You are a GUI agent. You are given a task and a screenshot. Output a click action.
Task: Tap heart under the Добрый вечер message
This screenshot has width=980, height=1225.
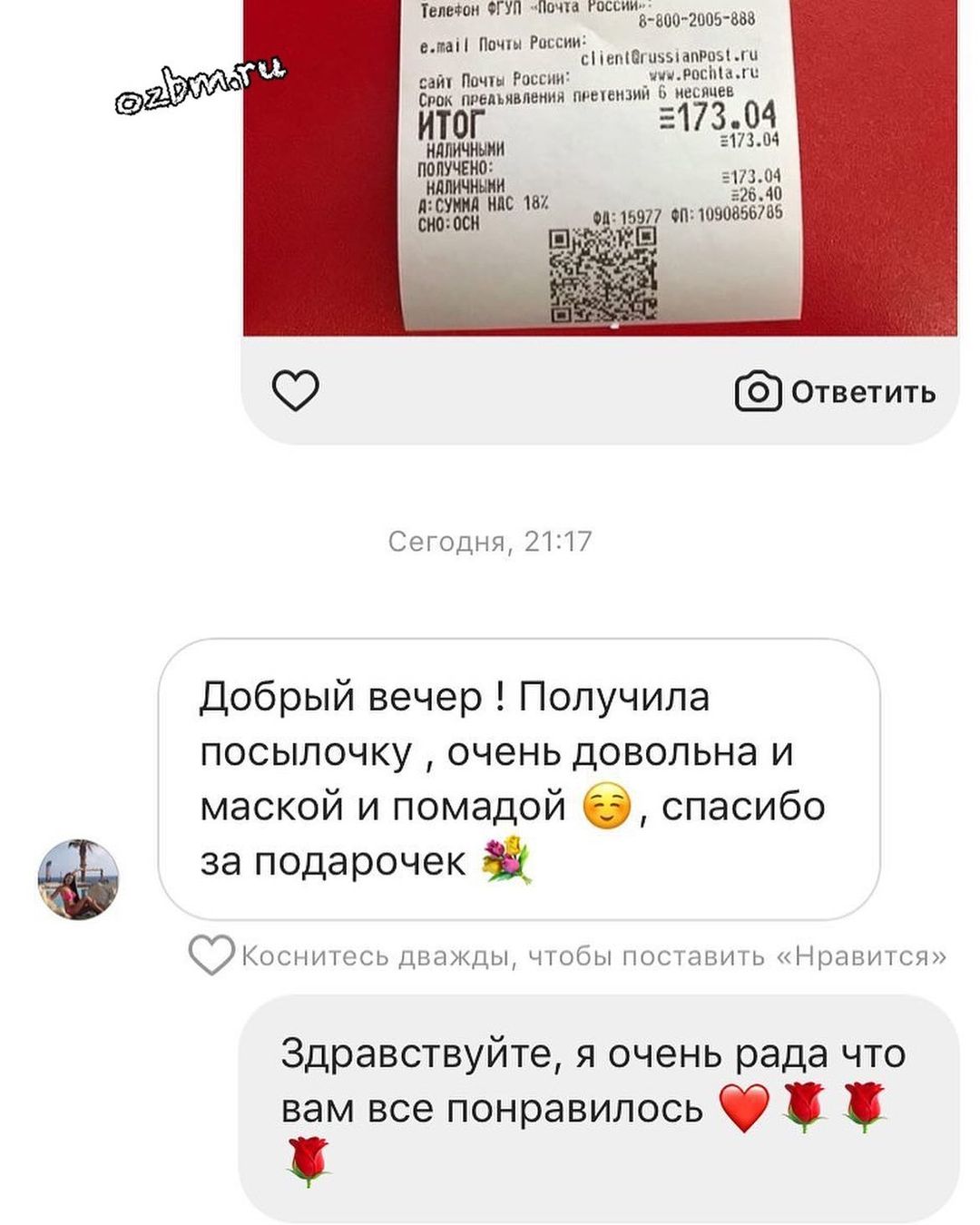point(211,955)
